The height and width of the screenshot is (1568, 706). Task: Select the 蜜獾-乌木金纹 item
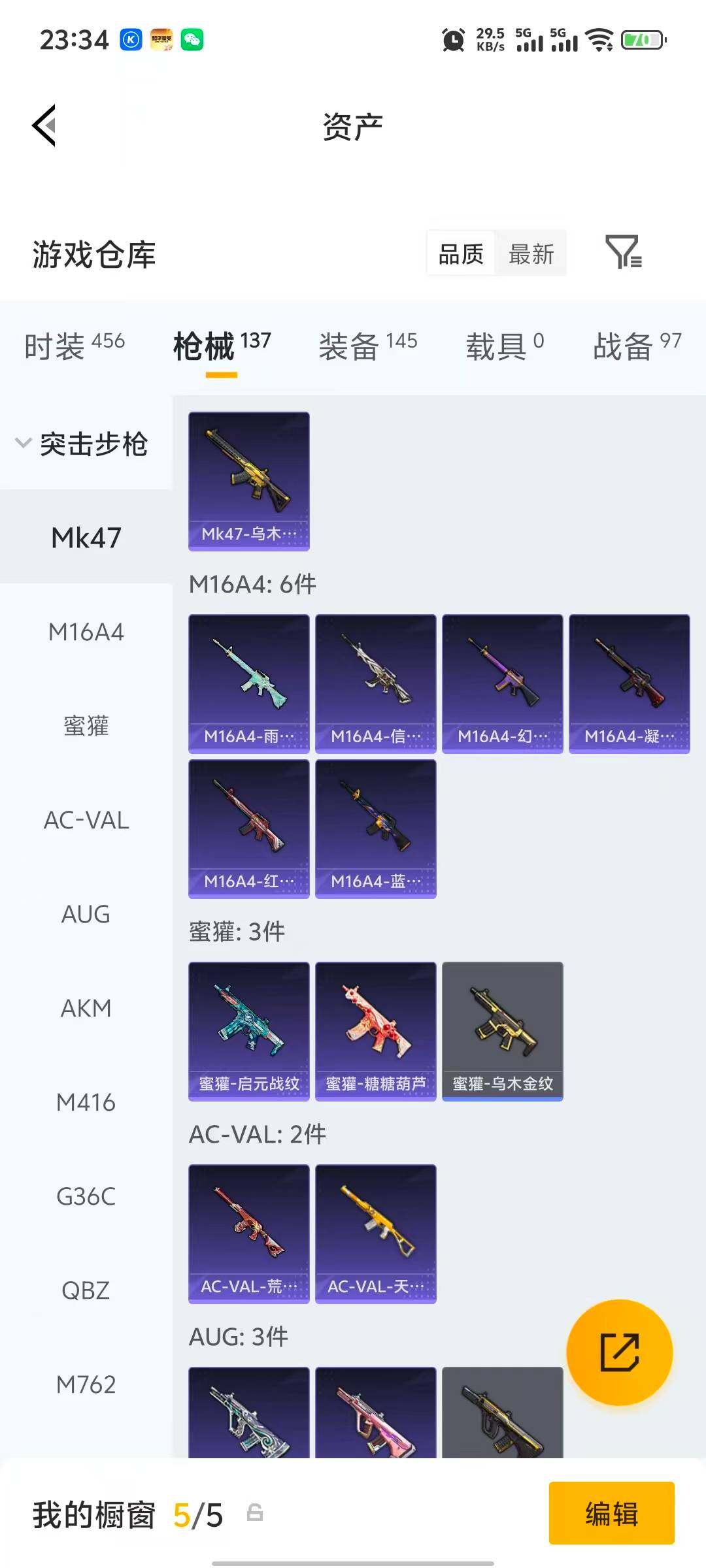click(501, 1029)
